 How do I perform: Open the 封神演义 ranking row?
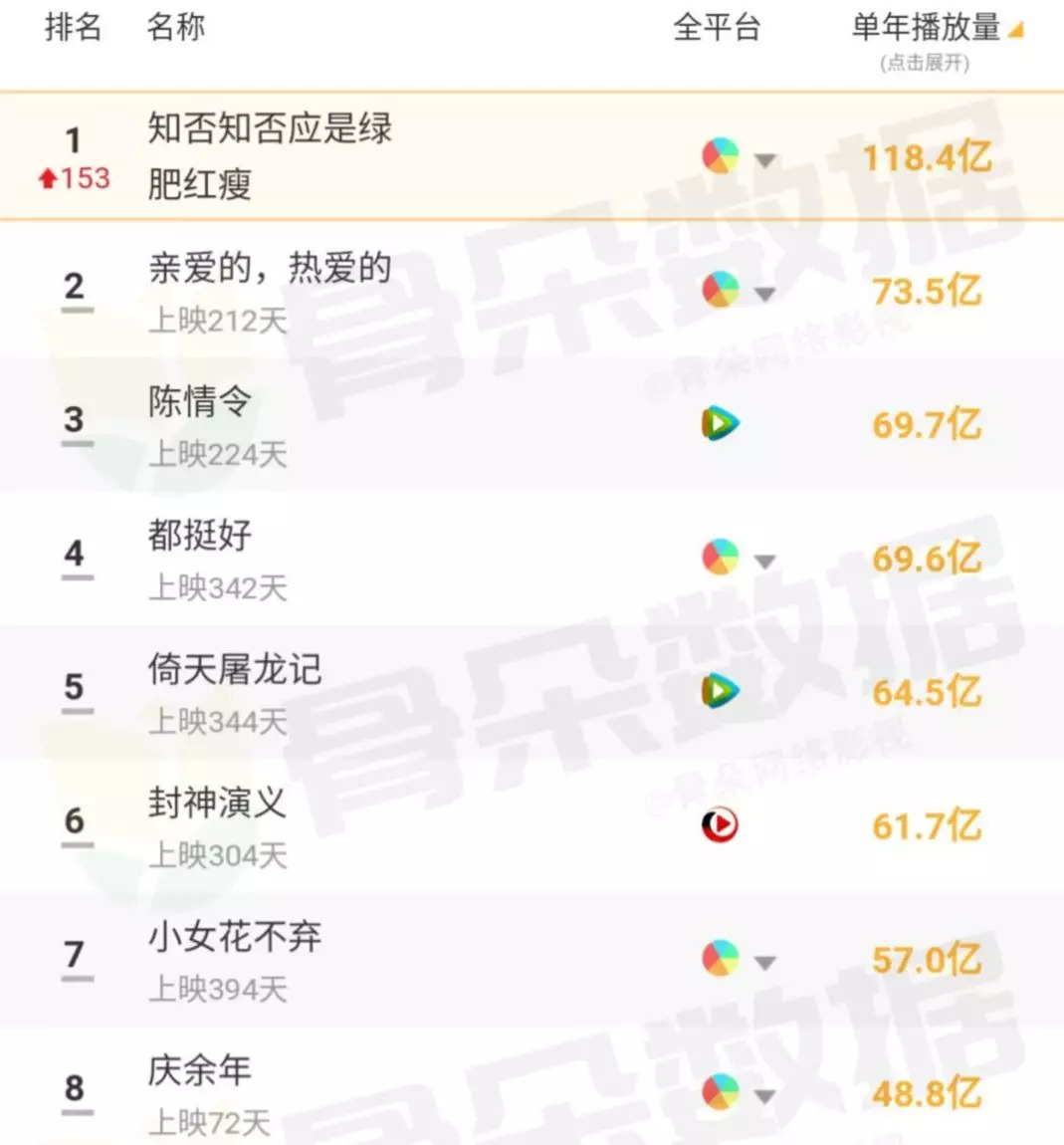tap(217, 802)
